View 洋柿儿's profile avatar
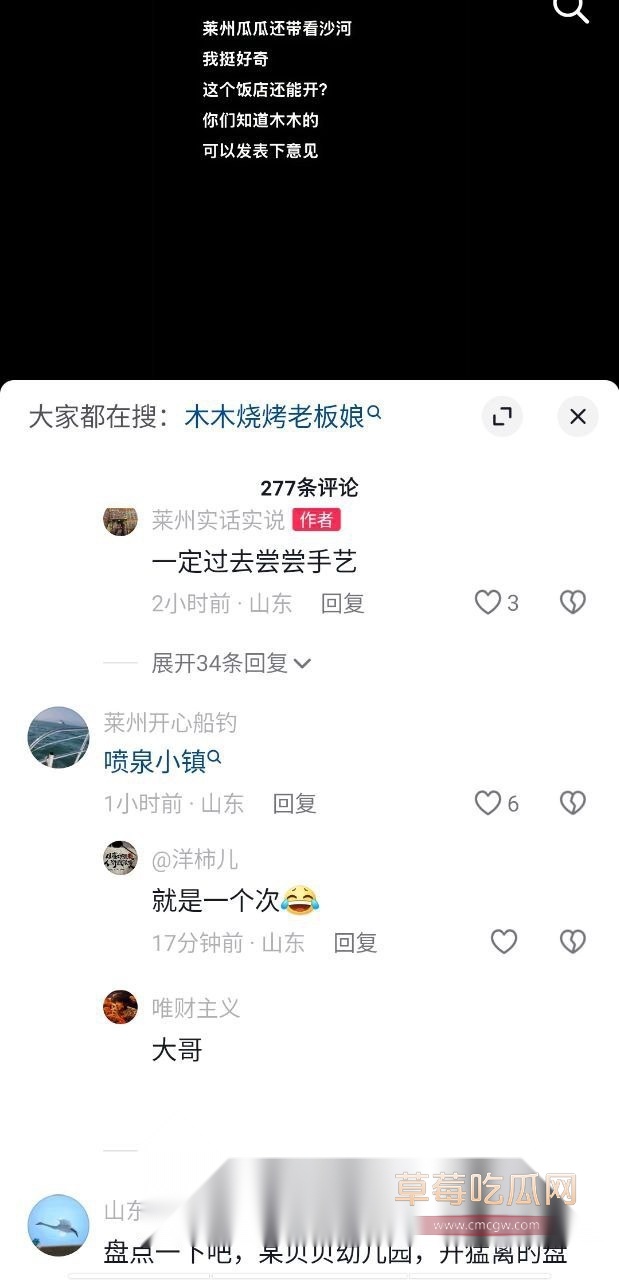This screenshot has height=1280, width=619. click(120, 858)
